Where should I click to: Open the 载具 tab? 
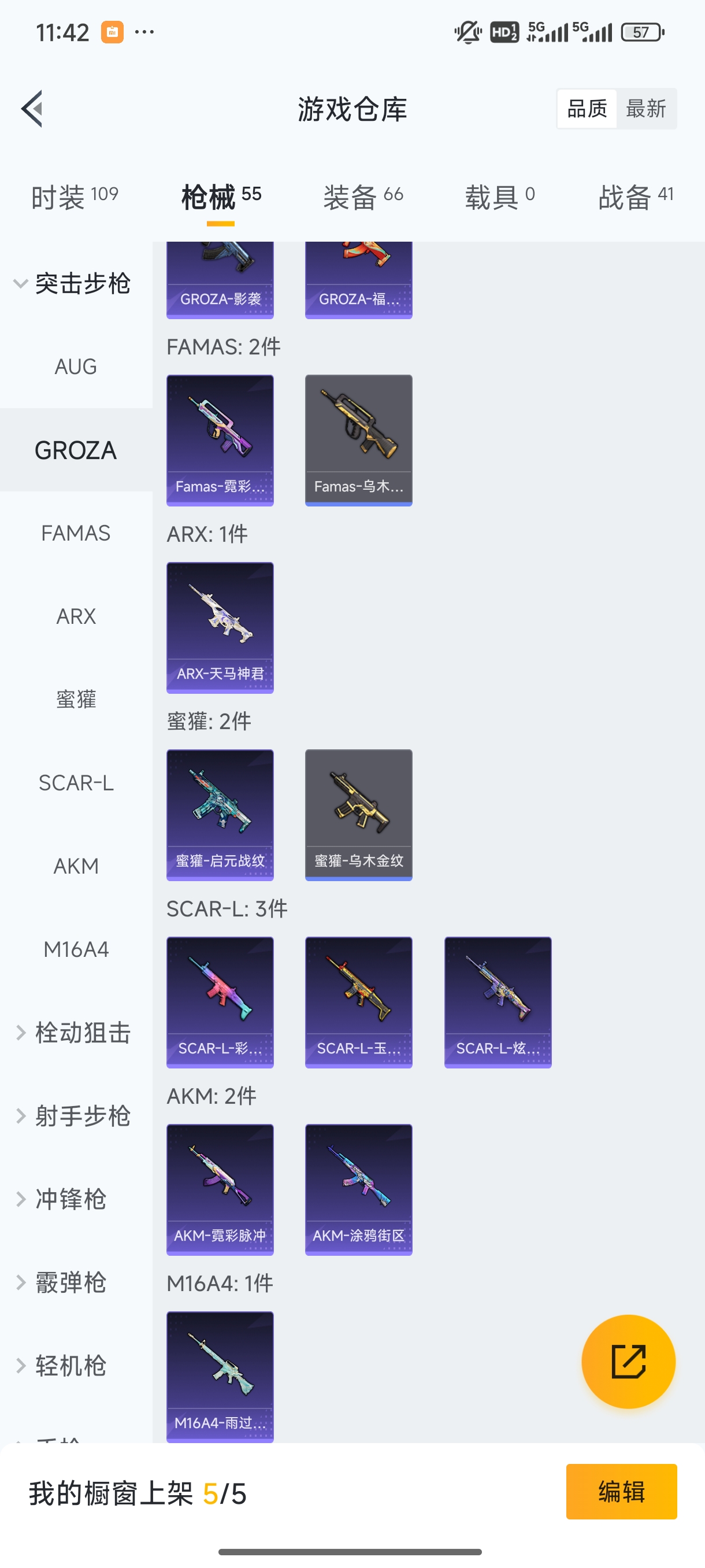coord(499,197)
